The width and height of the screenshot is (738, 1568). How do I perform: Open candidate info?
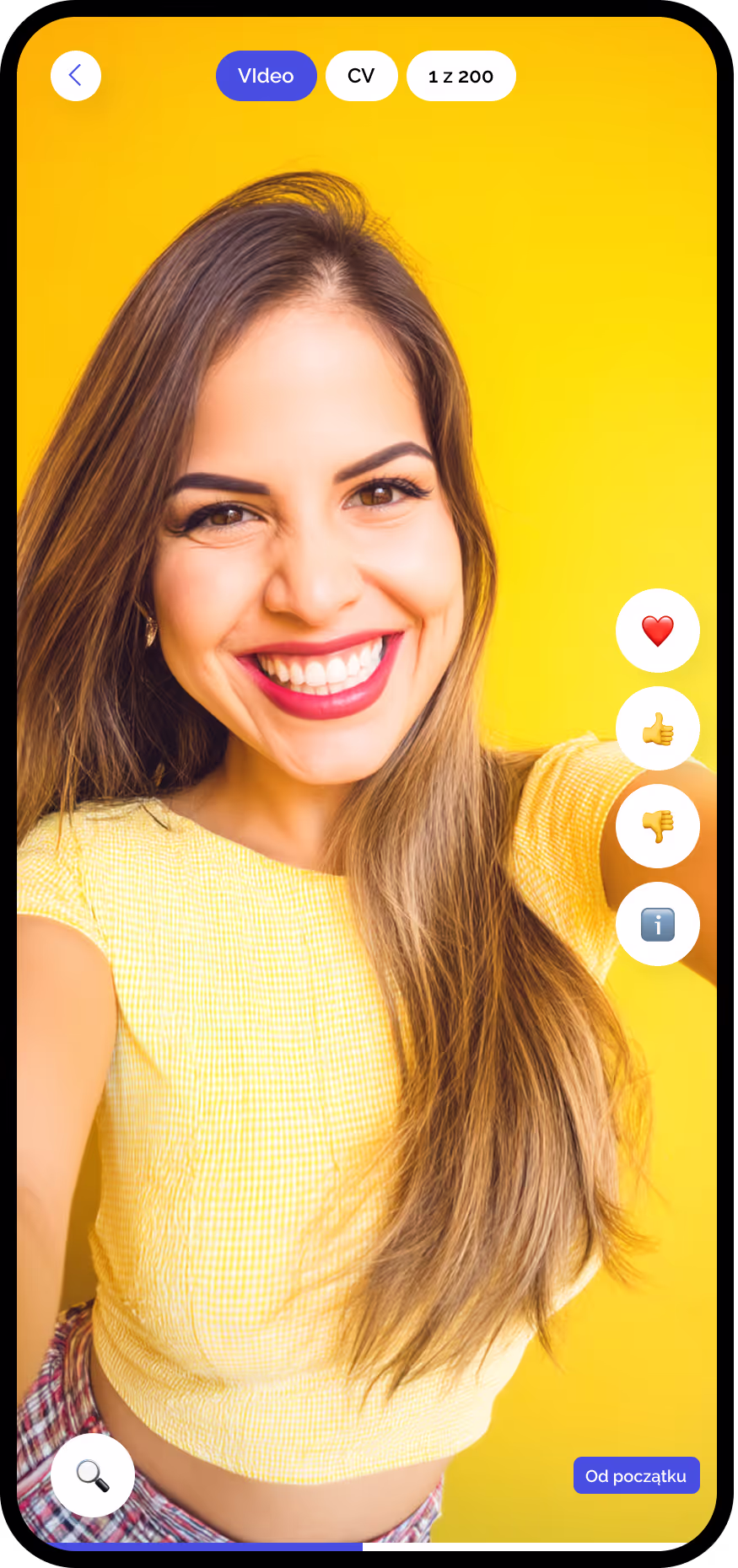658,924
